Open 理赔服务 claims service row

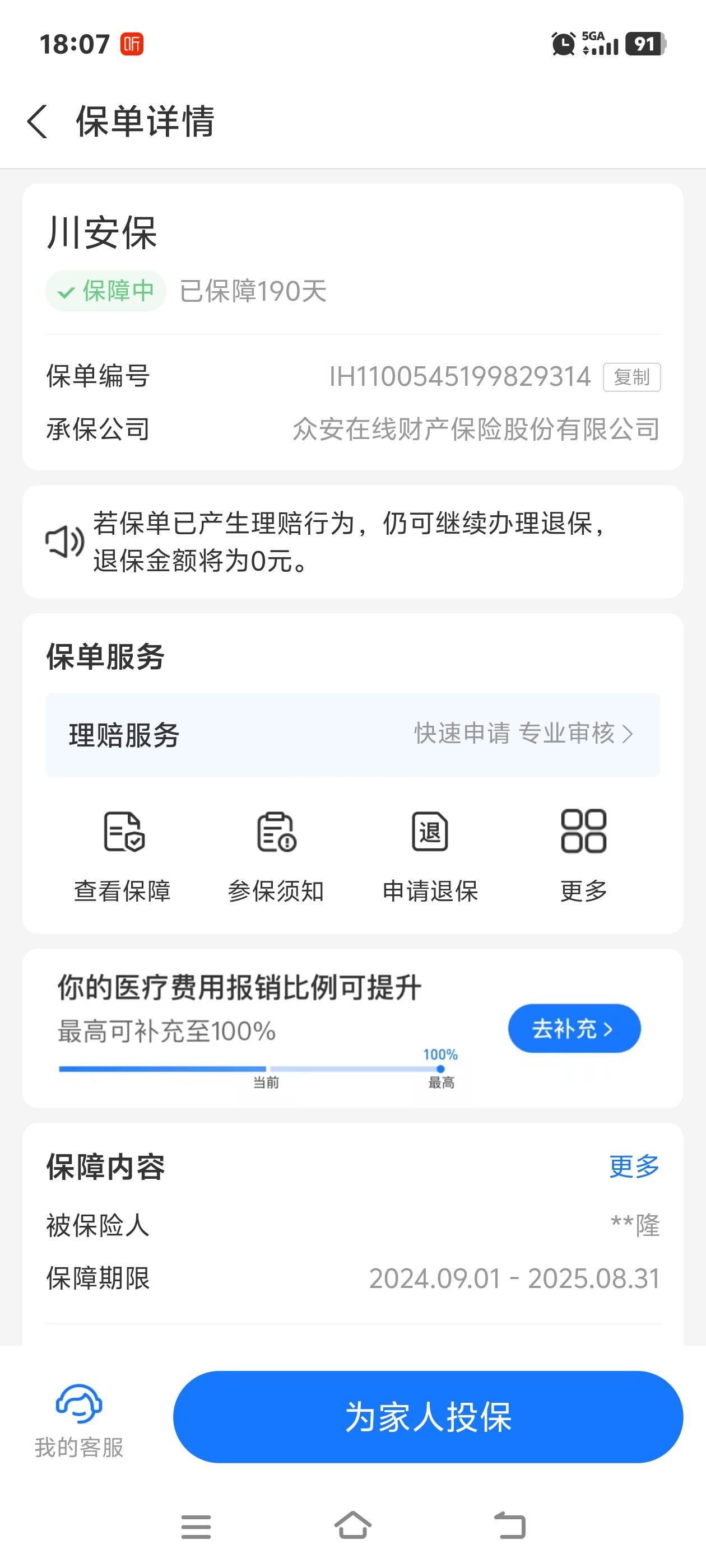click(x=352, y=735)
